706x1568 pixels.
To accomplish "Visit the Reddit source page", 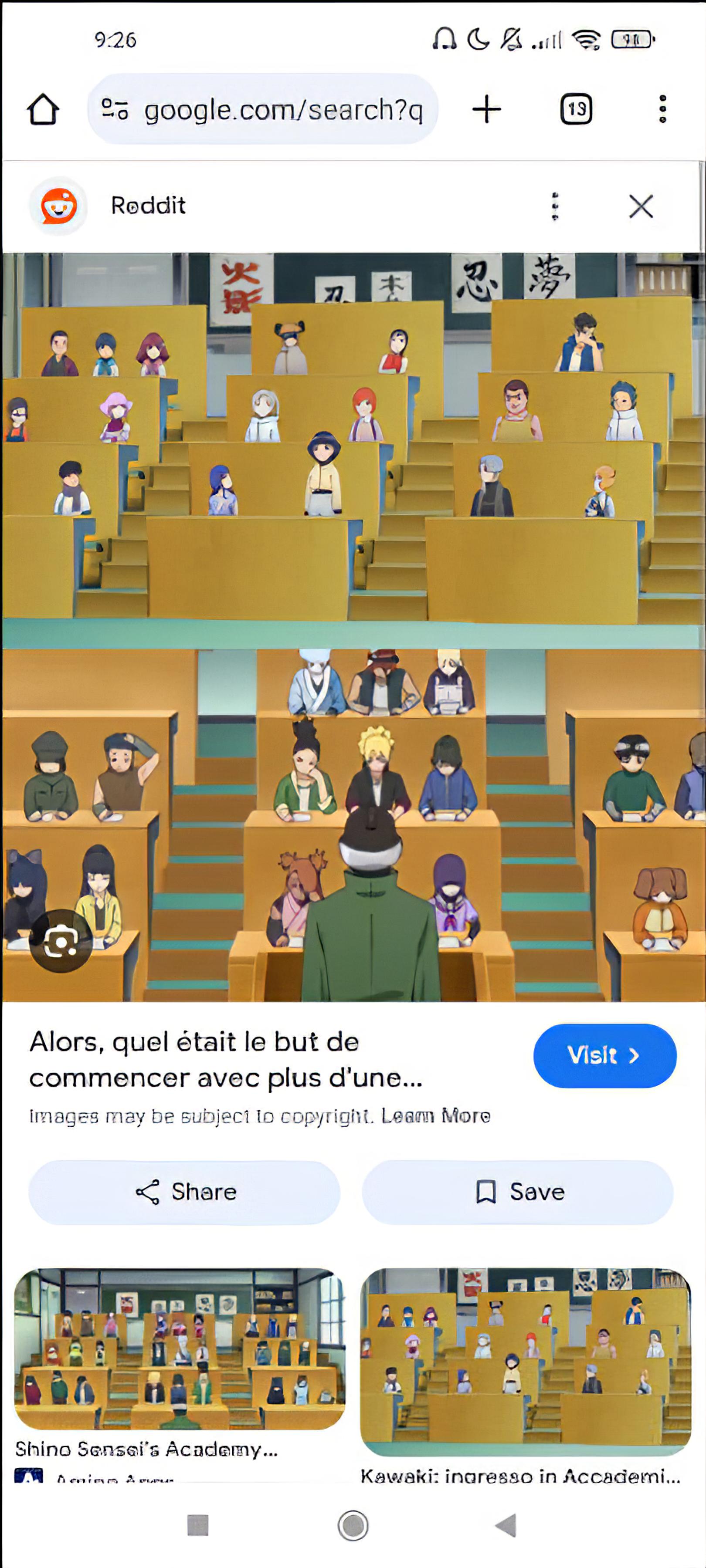I will (x=604, y=1055).
